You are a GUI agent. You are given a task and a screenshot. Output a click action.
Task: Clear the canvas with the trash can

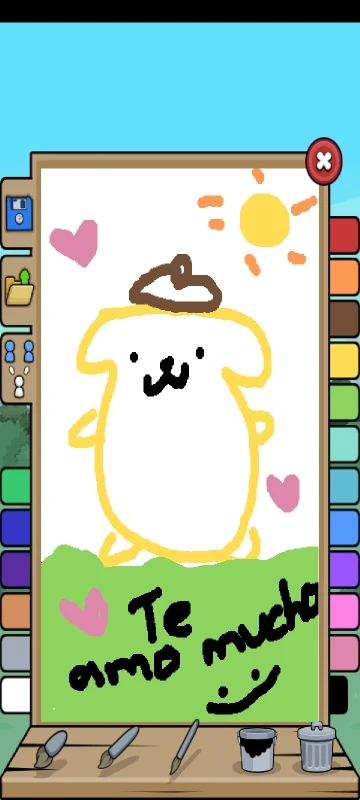pyautogui.click(x=317, y=747)
